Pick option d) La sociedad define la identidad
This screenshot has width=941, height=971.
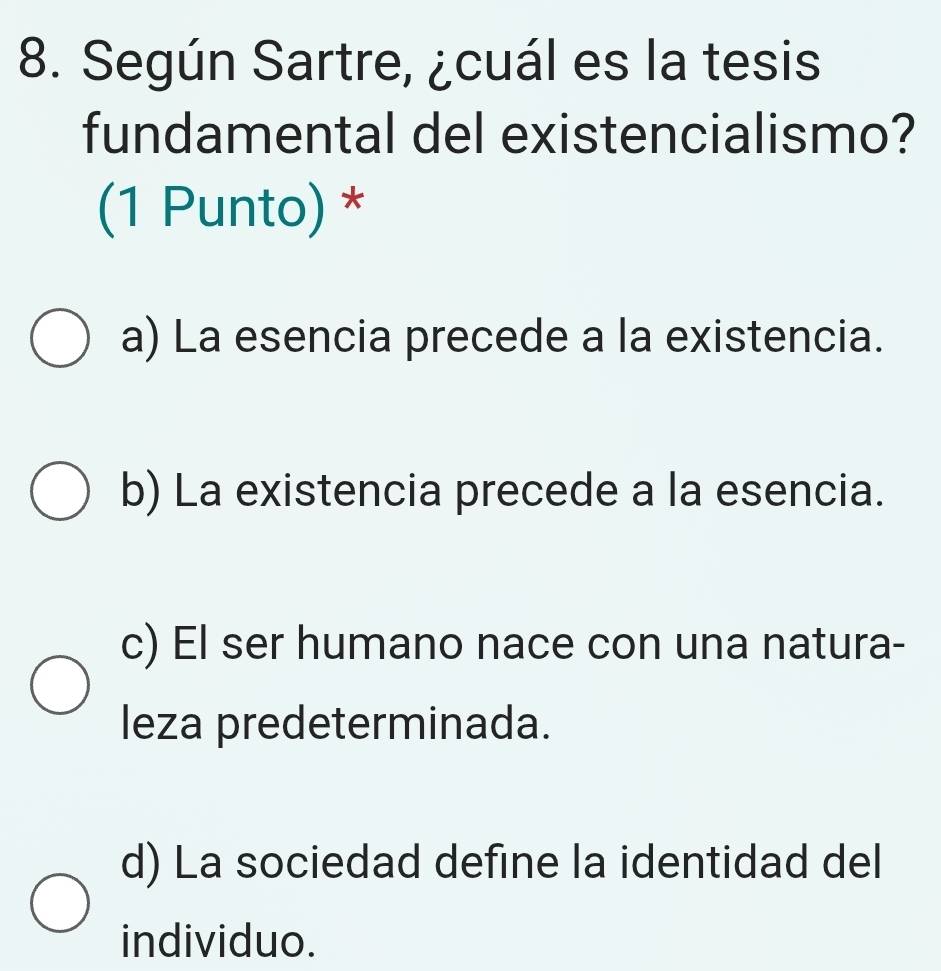click(62, 903)
